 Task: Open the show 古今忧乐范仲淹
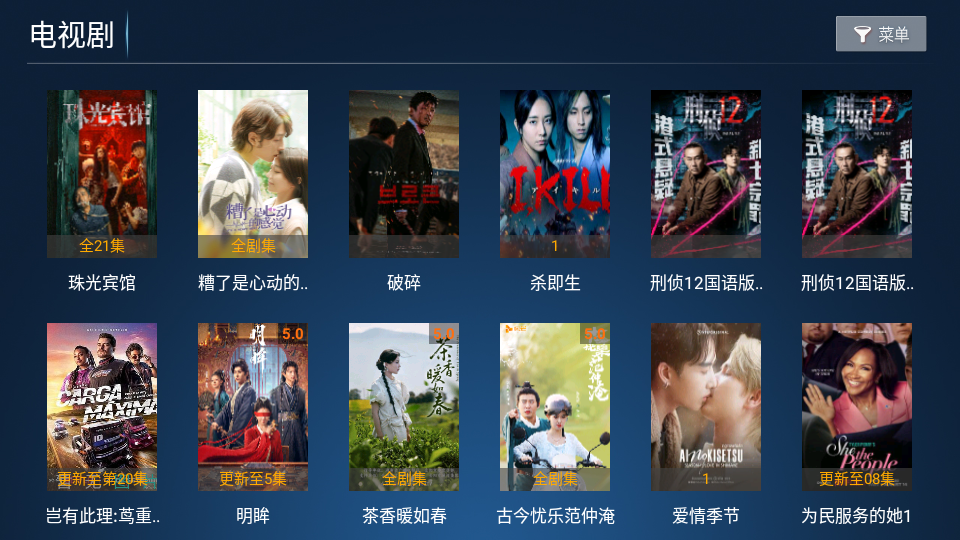(555, 407)
